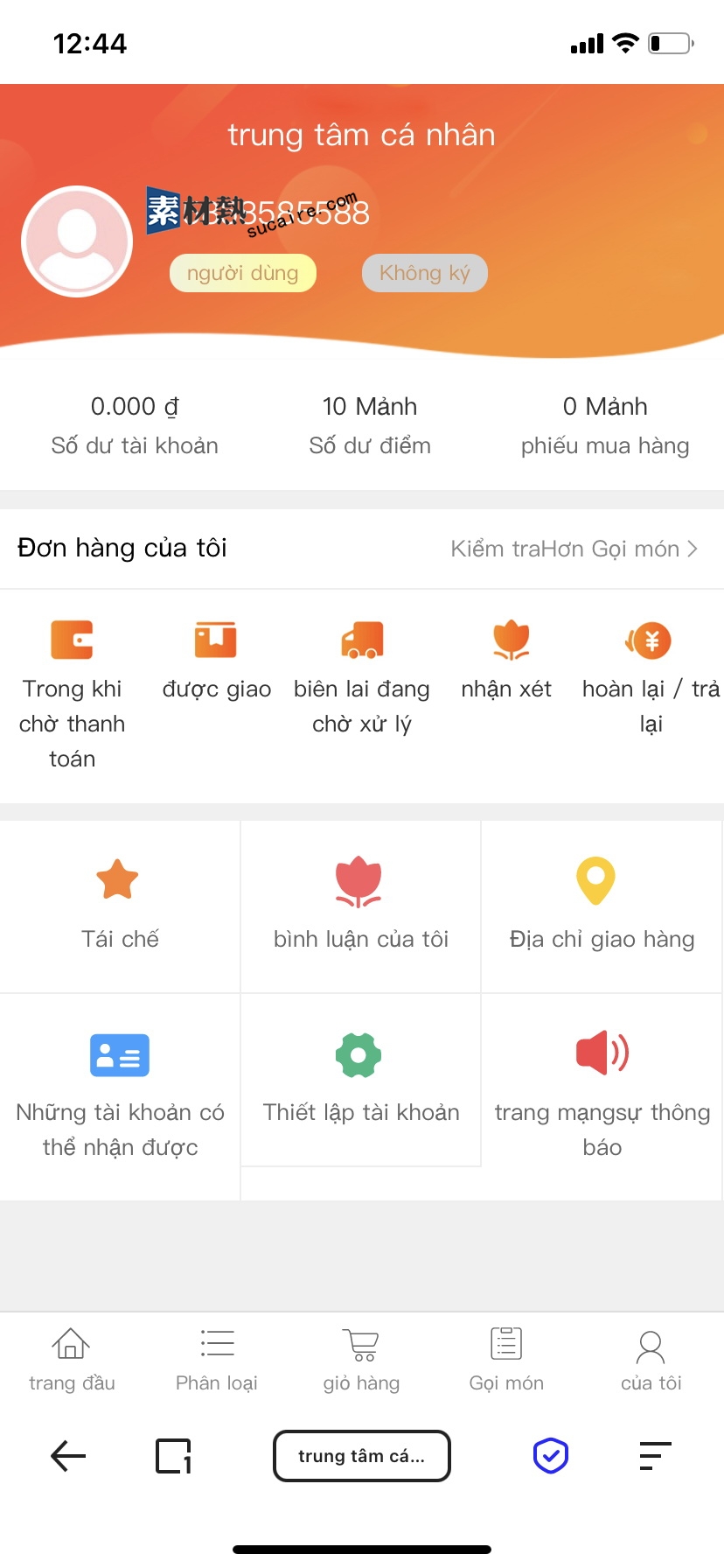Switch to Gọi món tab

pos(506,1359)
